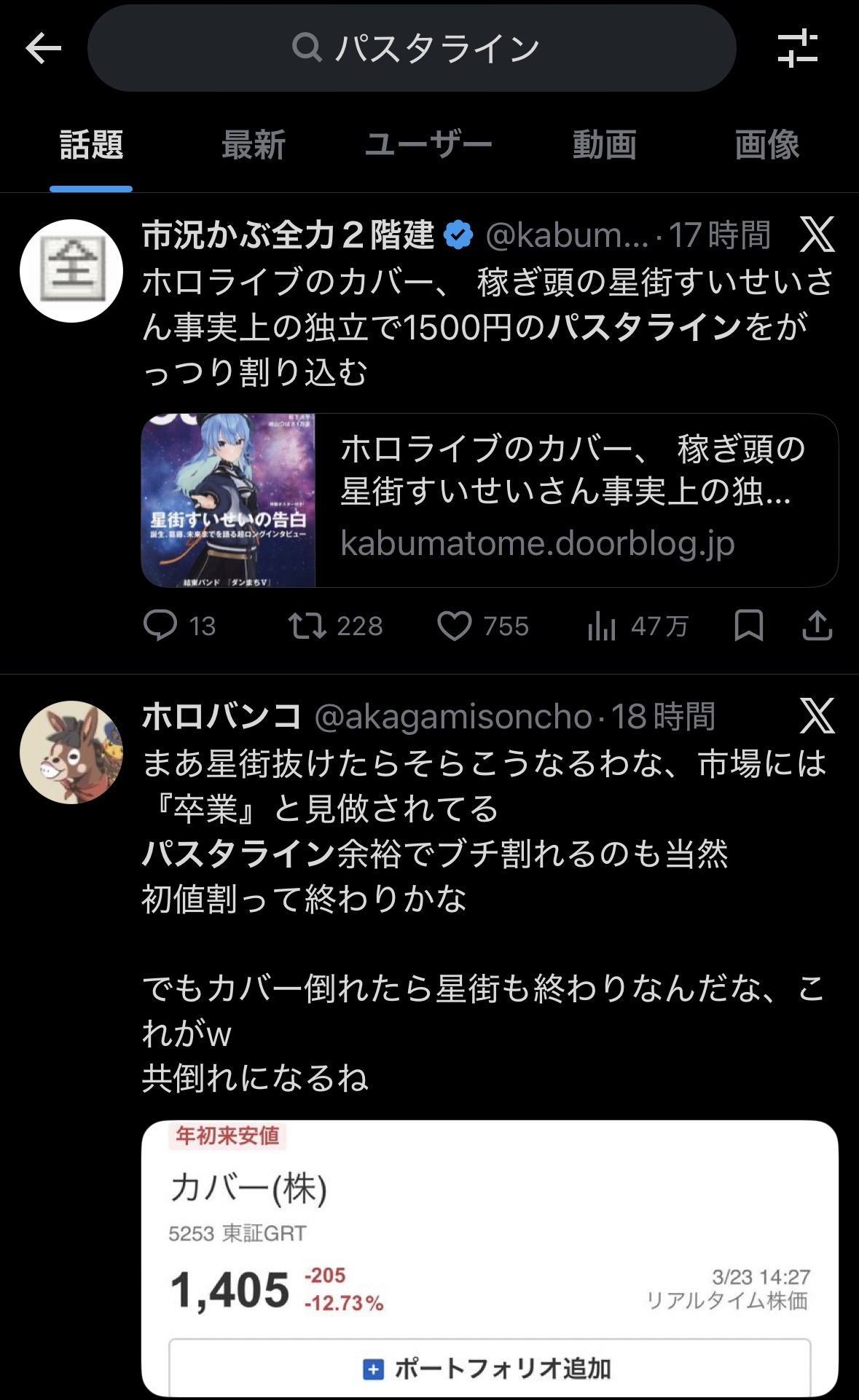
Task: View analytics for the 市況かぶ全力2階建 post
Action: coord(602,626)
